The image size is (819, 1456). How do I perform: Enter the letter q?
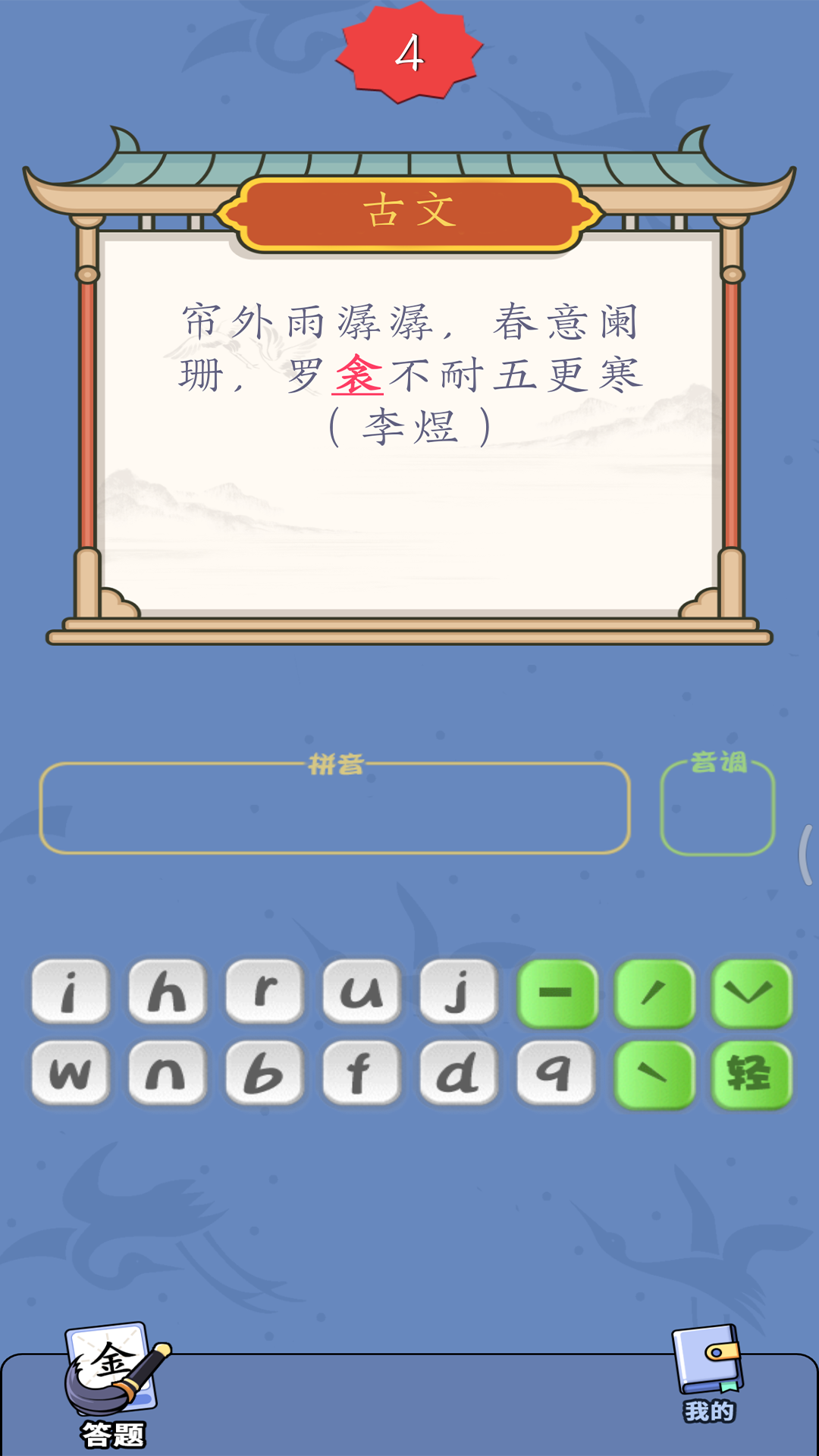(556, 1072)
